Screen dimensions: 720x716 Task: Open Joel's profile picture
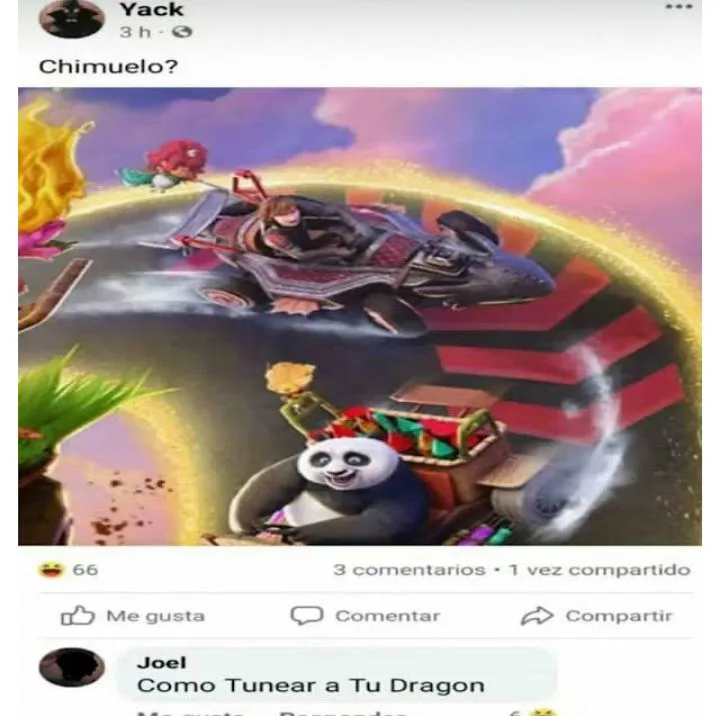click(x=72, y=667)
